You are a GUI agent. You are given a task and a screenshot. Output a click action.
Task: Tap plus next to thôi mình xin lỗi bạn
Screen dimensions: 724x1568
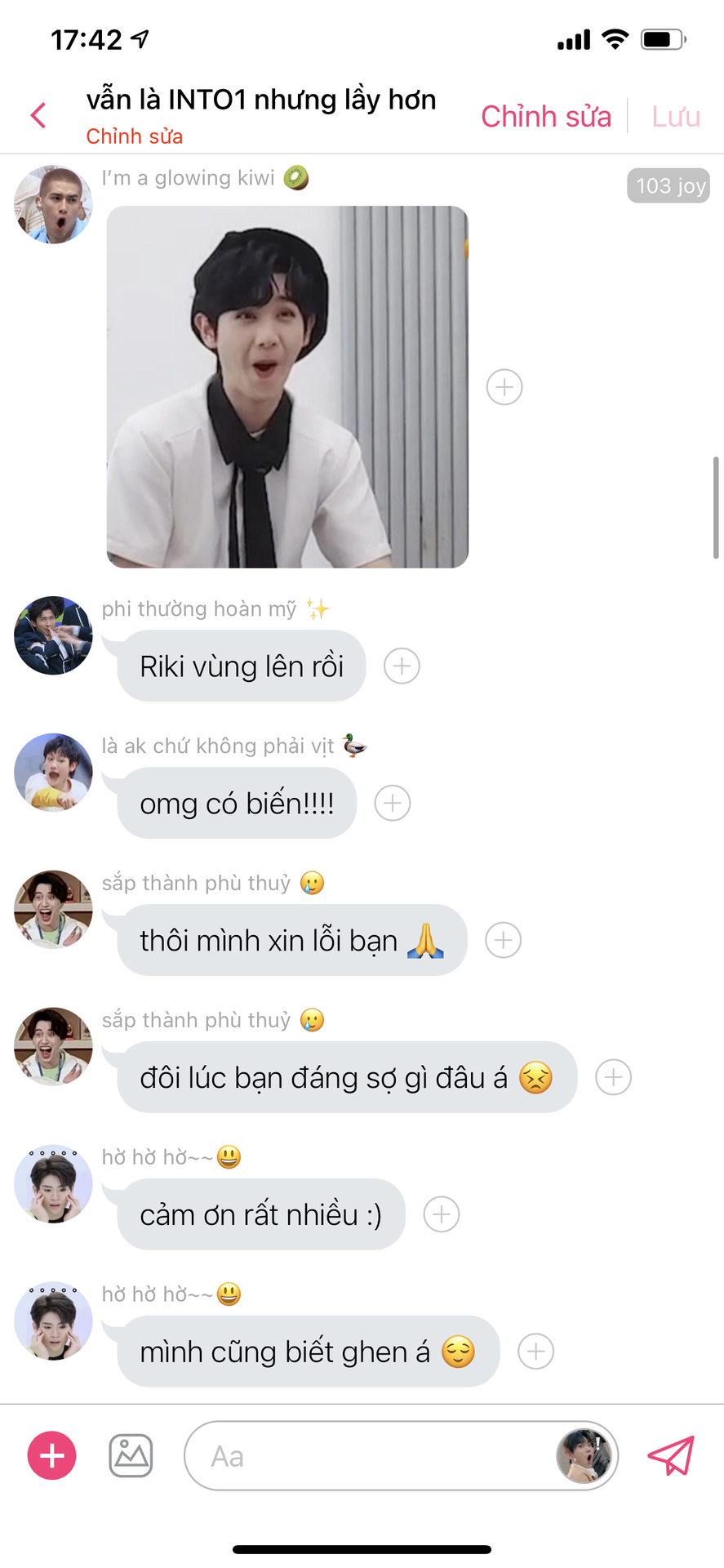pos(503,941)
